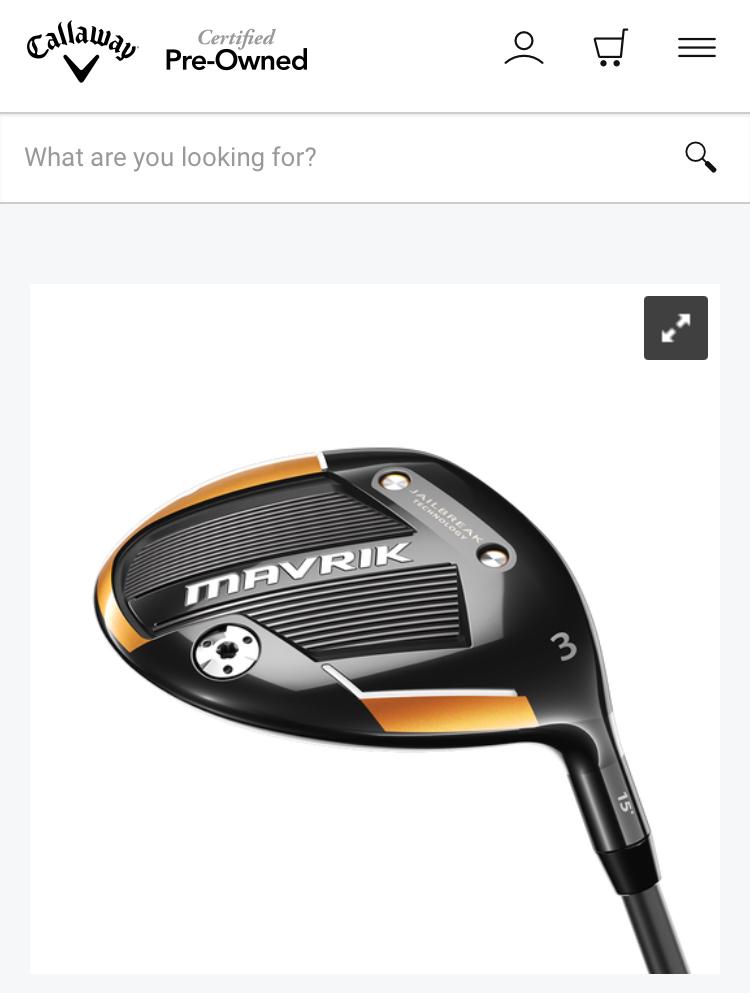Tap the 'What are you looking for?' search field

pos(340,157)
